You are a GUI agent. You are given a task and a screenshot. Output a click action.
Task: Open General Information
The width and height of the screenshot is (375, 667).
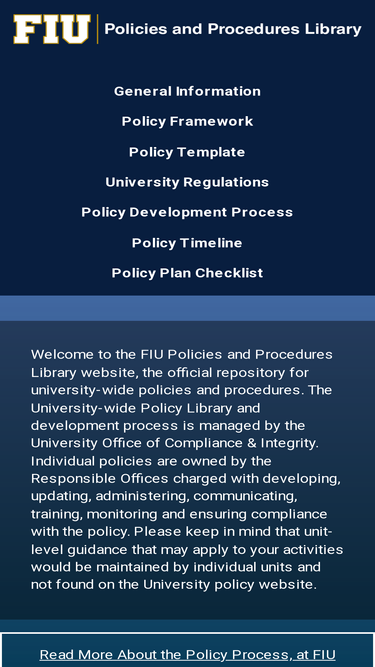188,91
